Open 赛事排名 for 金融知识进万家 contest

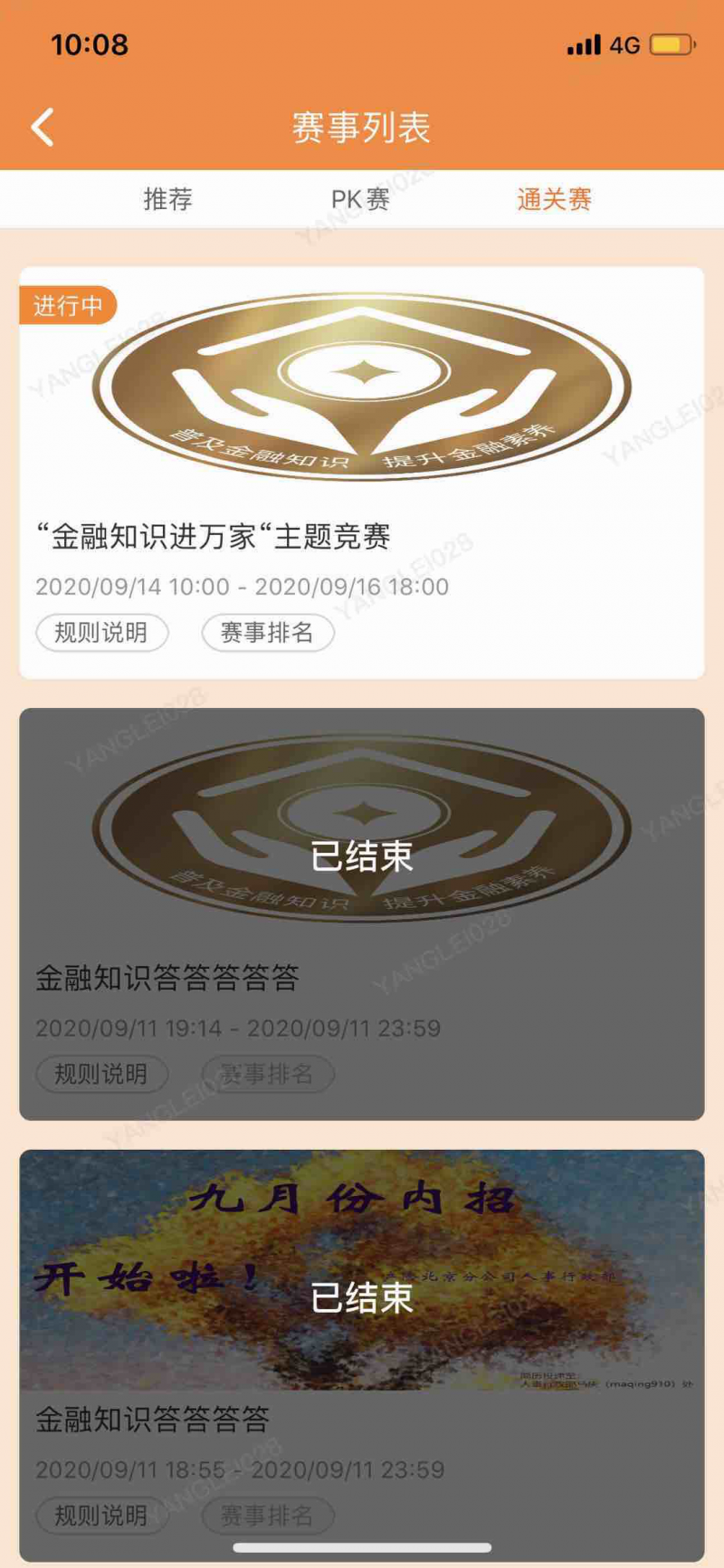[268, 632]
